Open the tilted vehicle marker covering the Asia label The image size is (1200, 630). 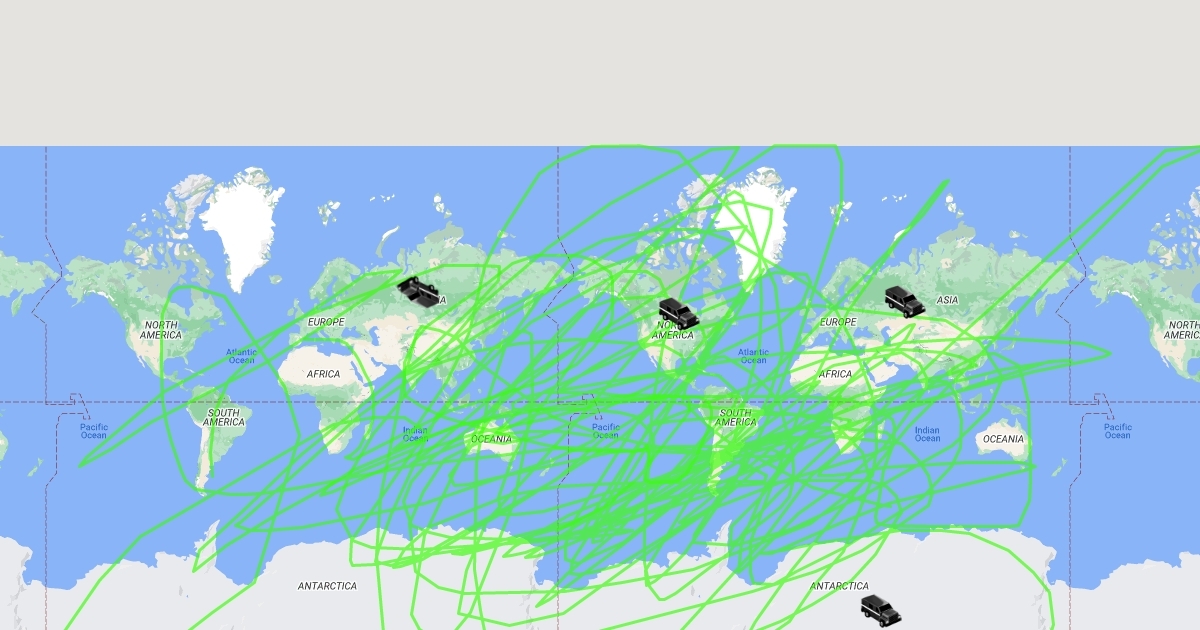click(418, 291)
